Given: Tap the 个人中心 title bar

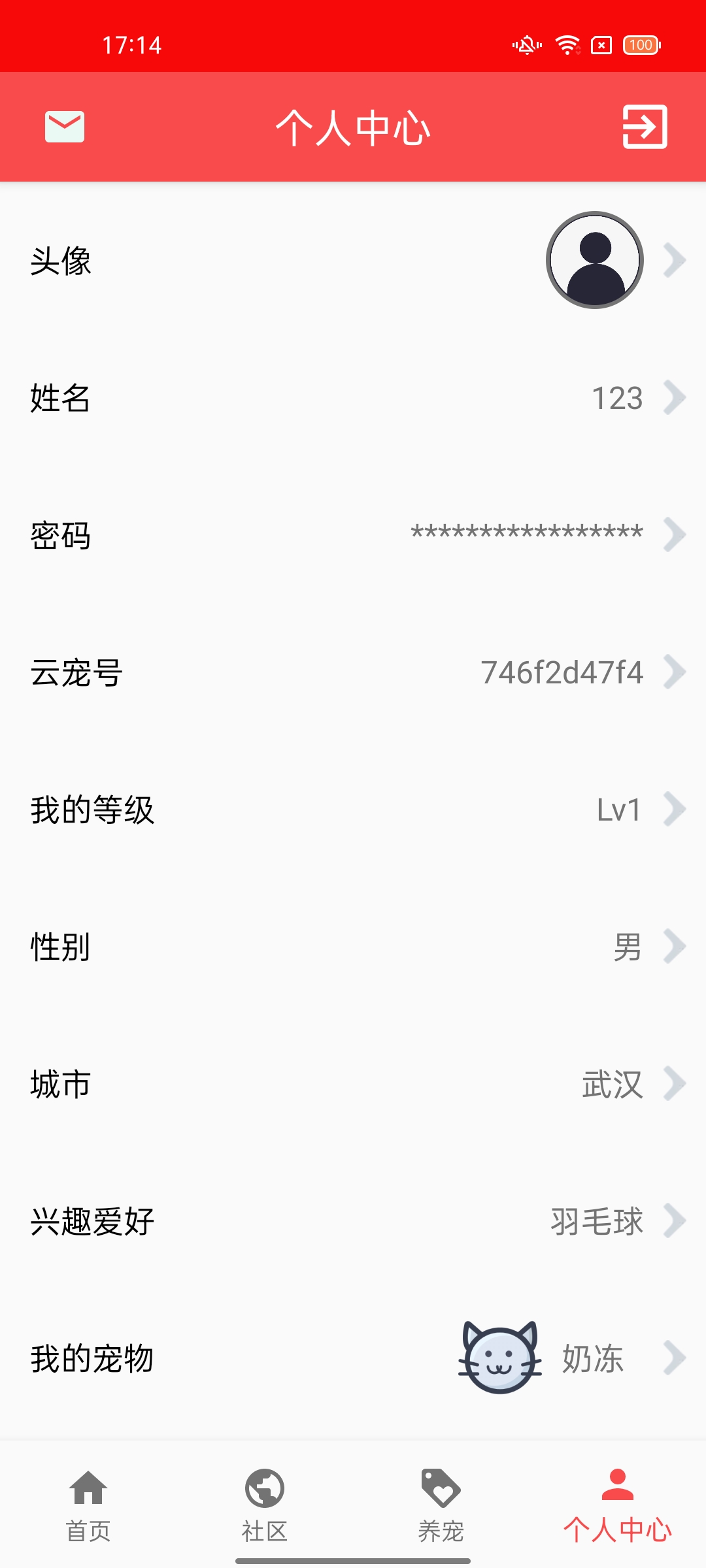Looking at the screenshot, I should pyautogui.click(x=353, y=128).
